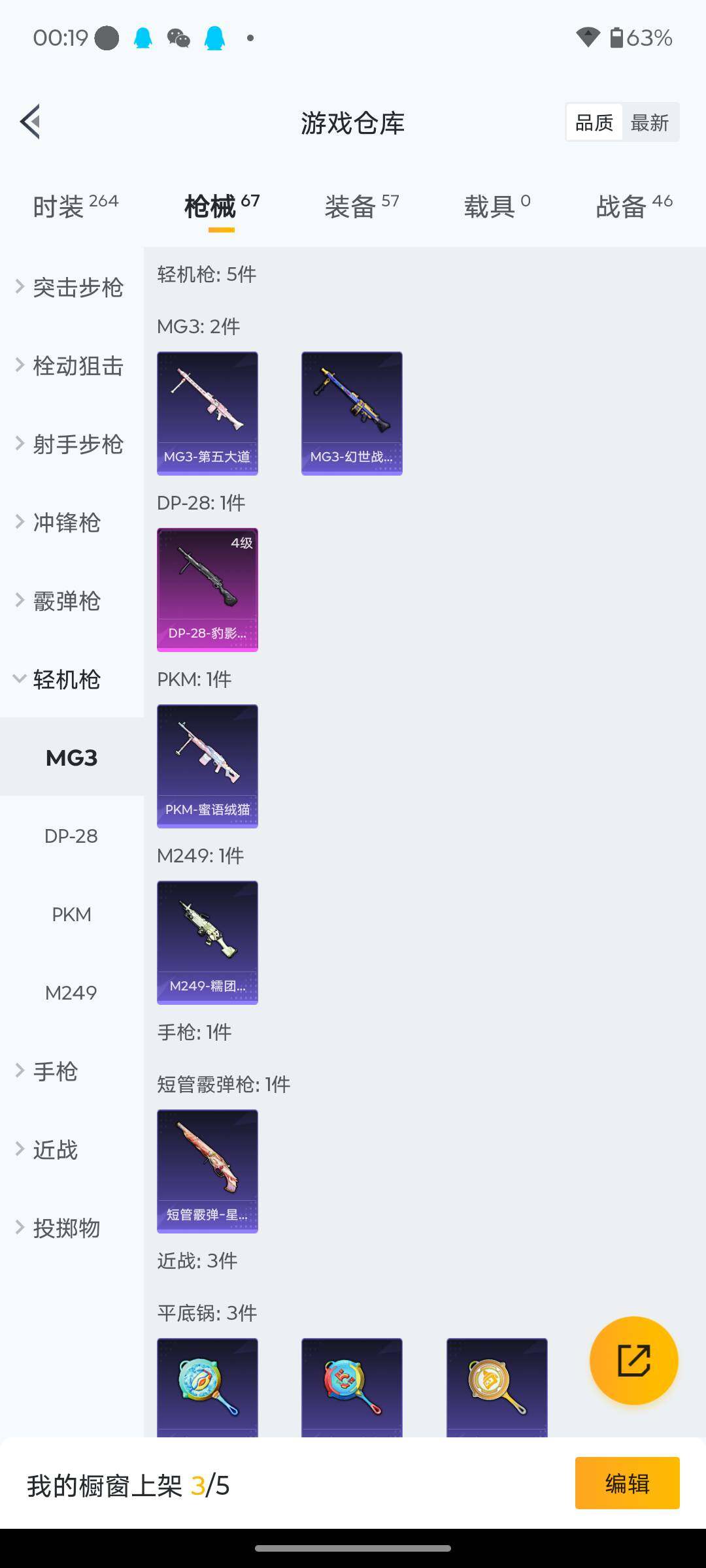Expand the 突击步枪 category
Screen dimensions: 706x1568
71,287
